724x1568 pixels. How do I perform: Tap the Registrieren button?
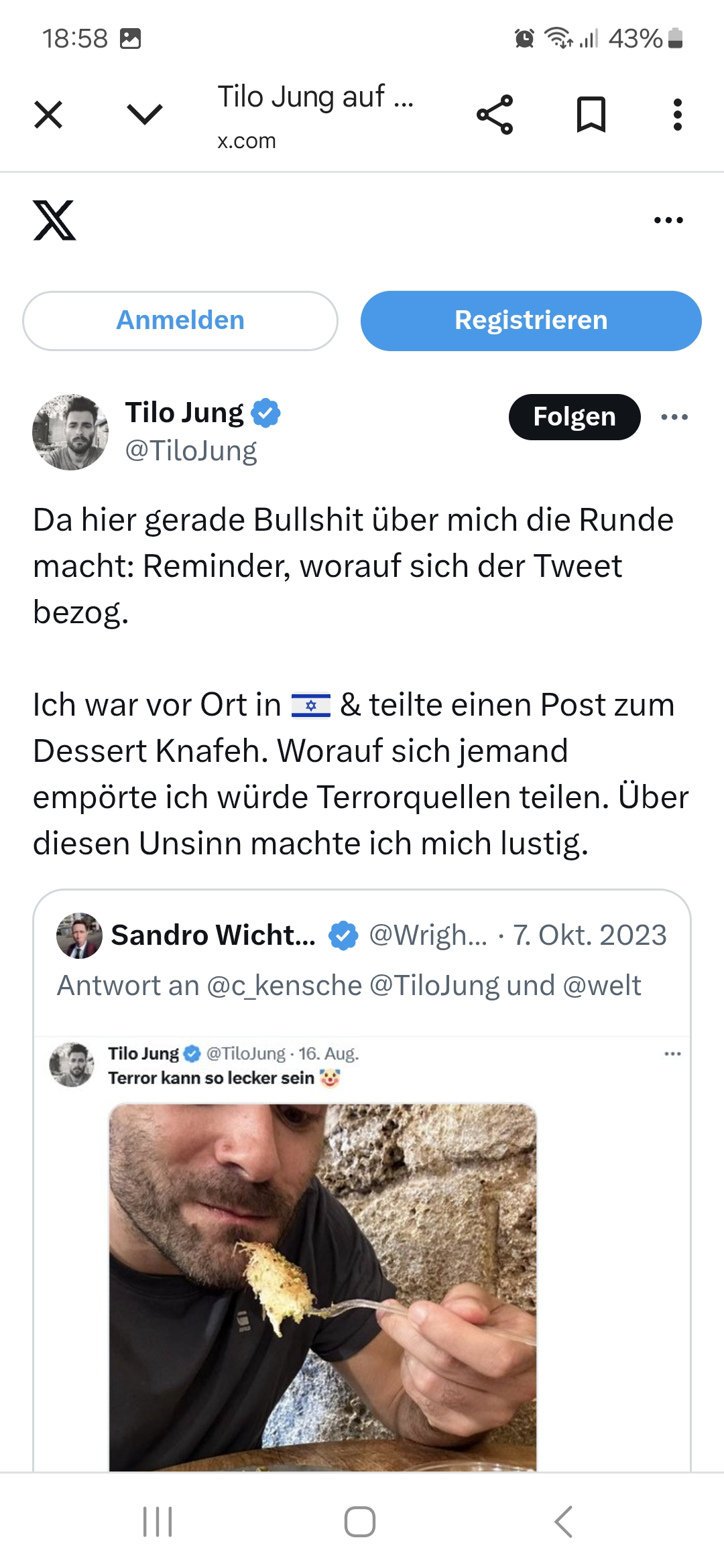click(531, 320)
